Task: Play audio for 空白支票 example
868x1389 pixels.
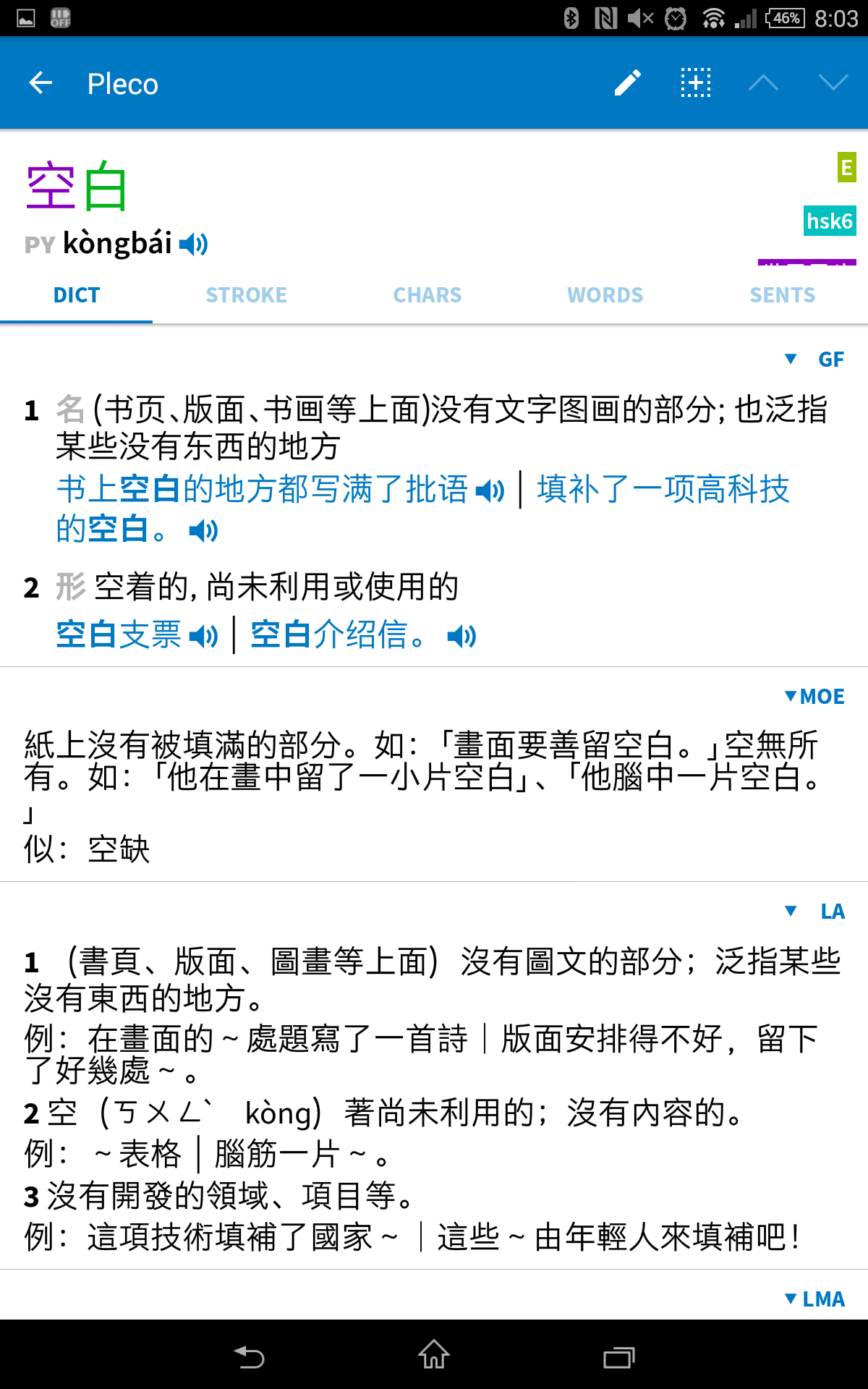Action: (x=203, y=637)
